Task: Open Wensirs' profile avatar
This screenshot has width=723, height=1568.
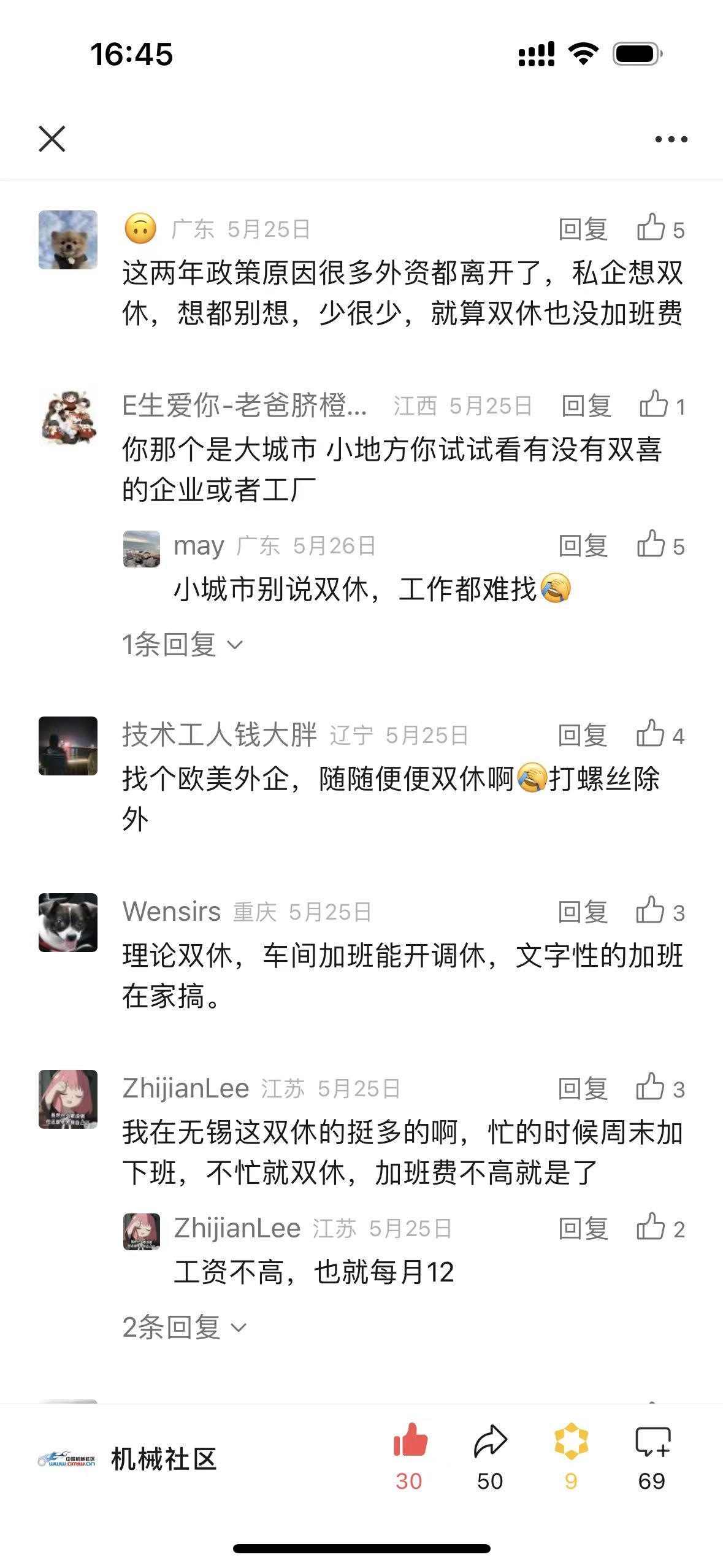Action: click(x=68, y=922)
